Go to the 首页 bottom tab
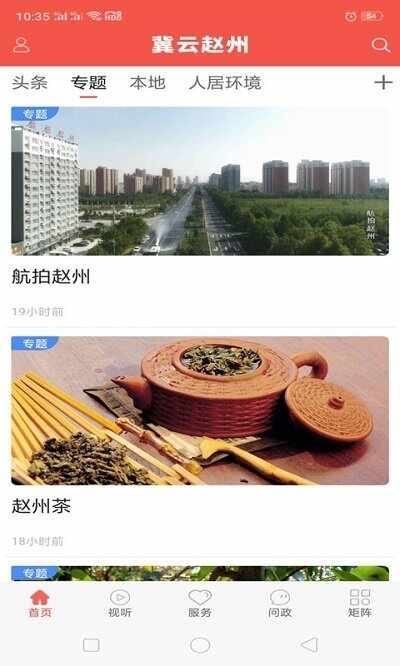Viewport: 400px width, 666px height. (40, 603)
